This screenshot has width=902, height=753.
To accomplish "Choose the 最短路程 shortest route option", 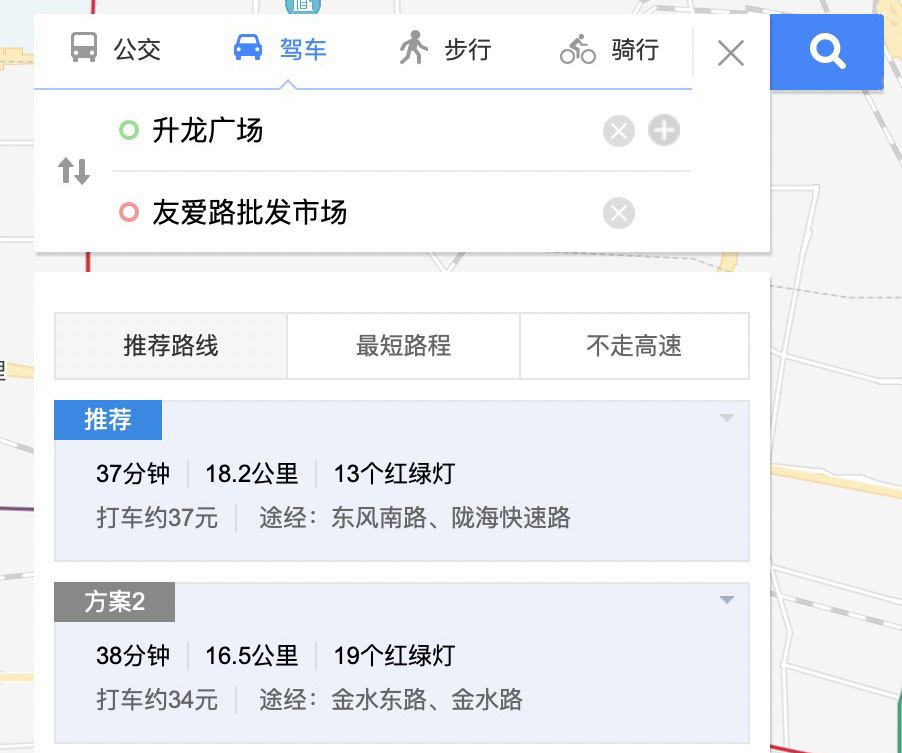I will [403, 346].
